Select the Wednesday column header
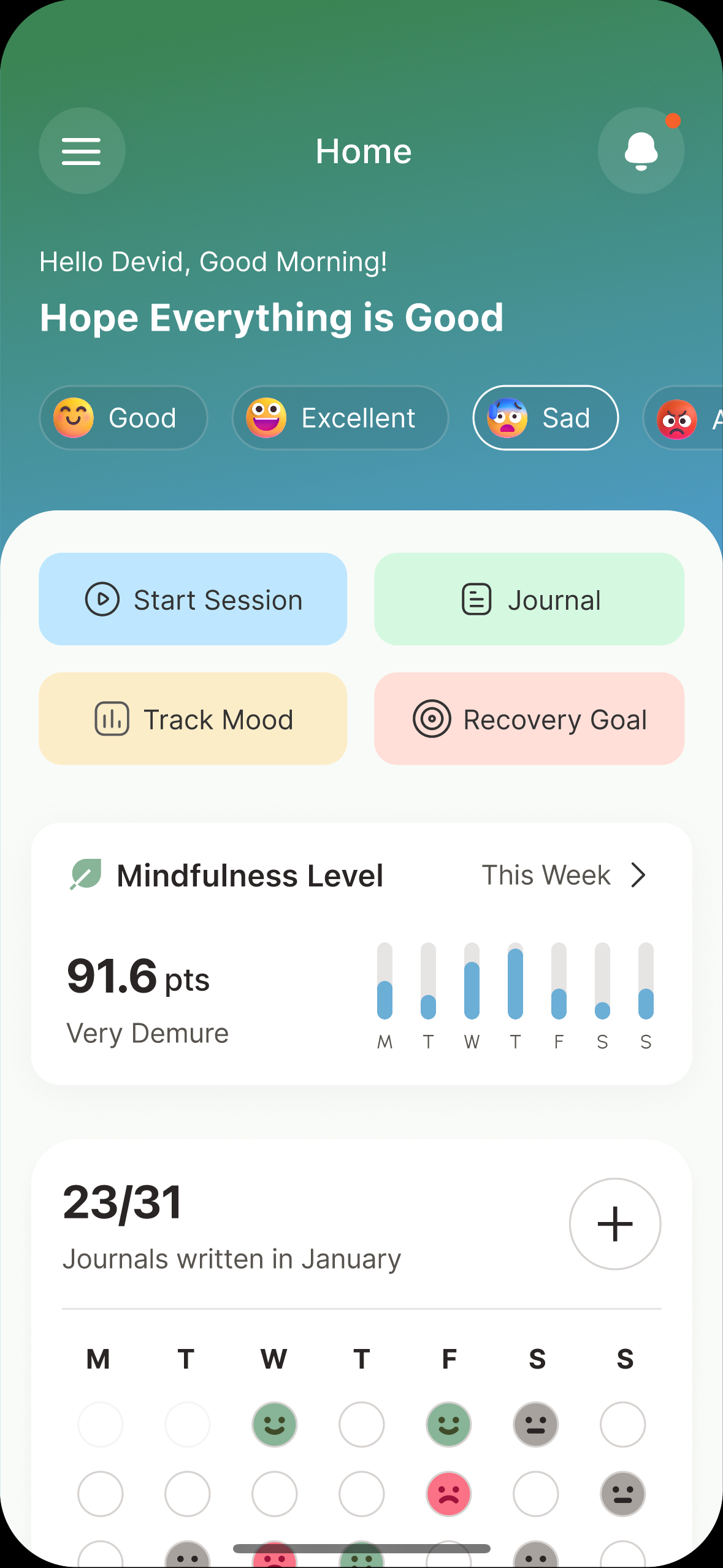 point(274,1359)
